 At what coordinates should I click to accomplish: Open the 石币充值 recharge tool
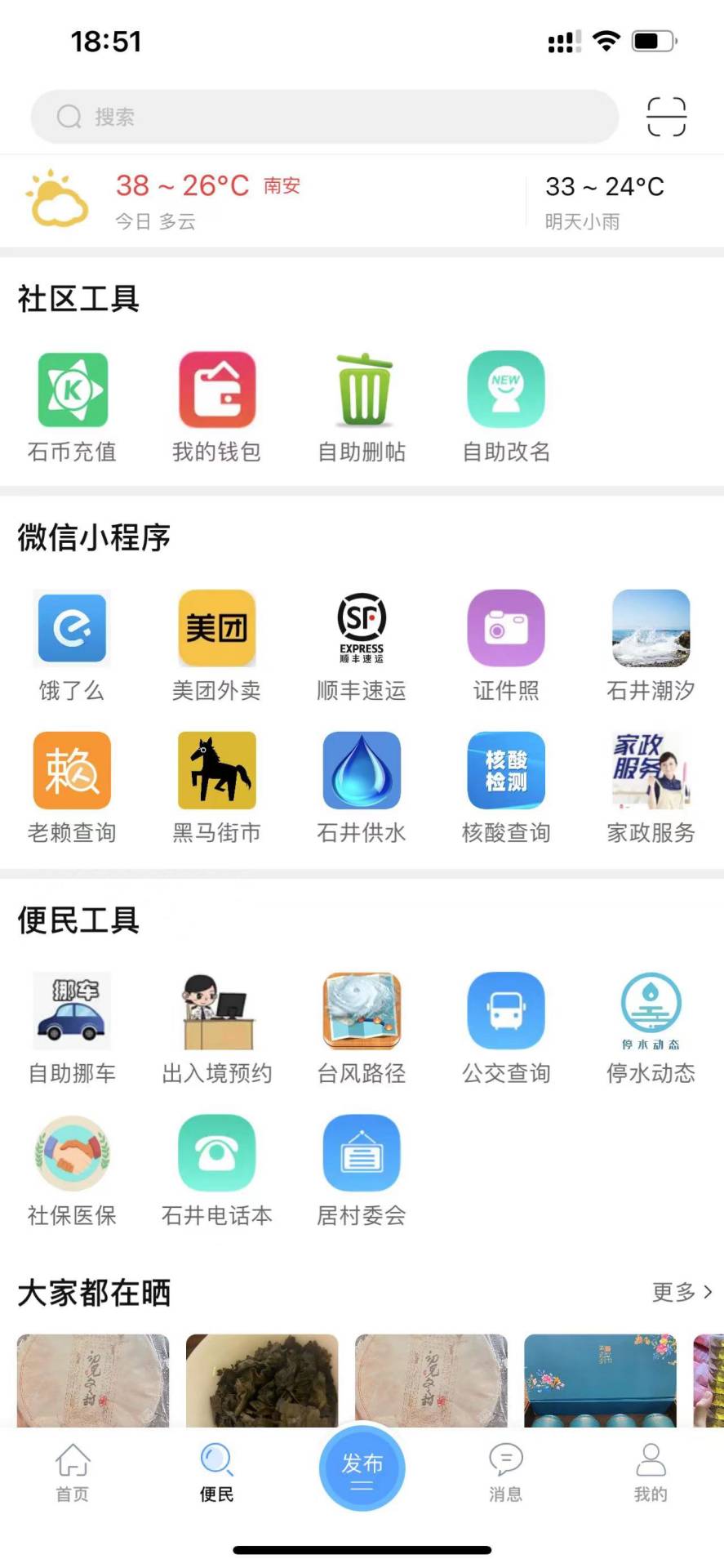tap(72, 390)
